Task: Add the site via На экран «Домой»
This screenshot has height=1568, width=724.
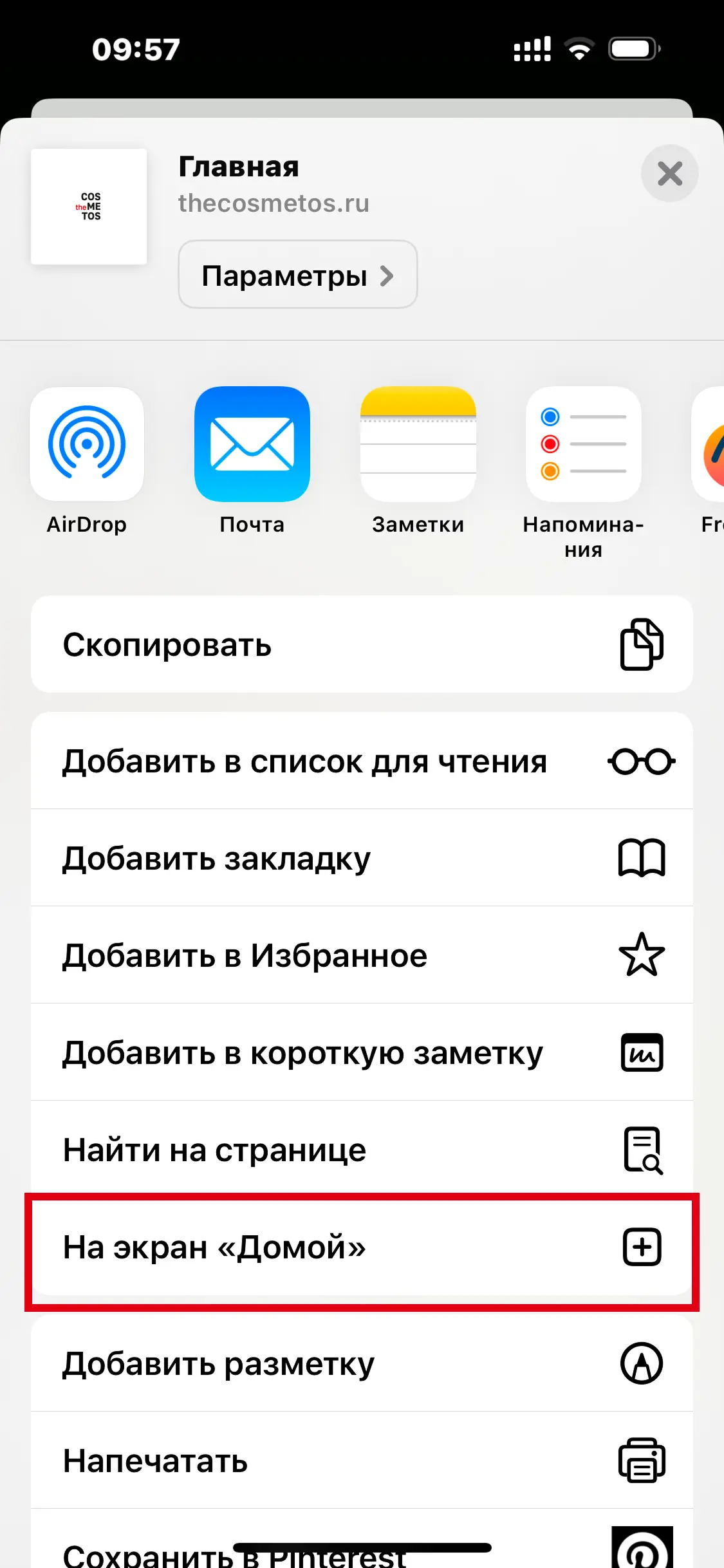Action: point(362,1247)
